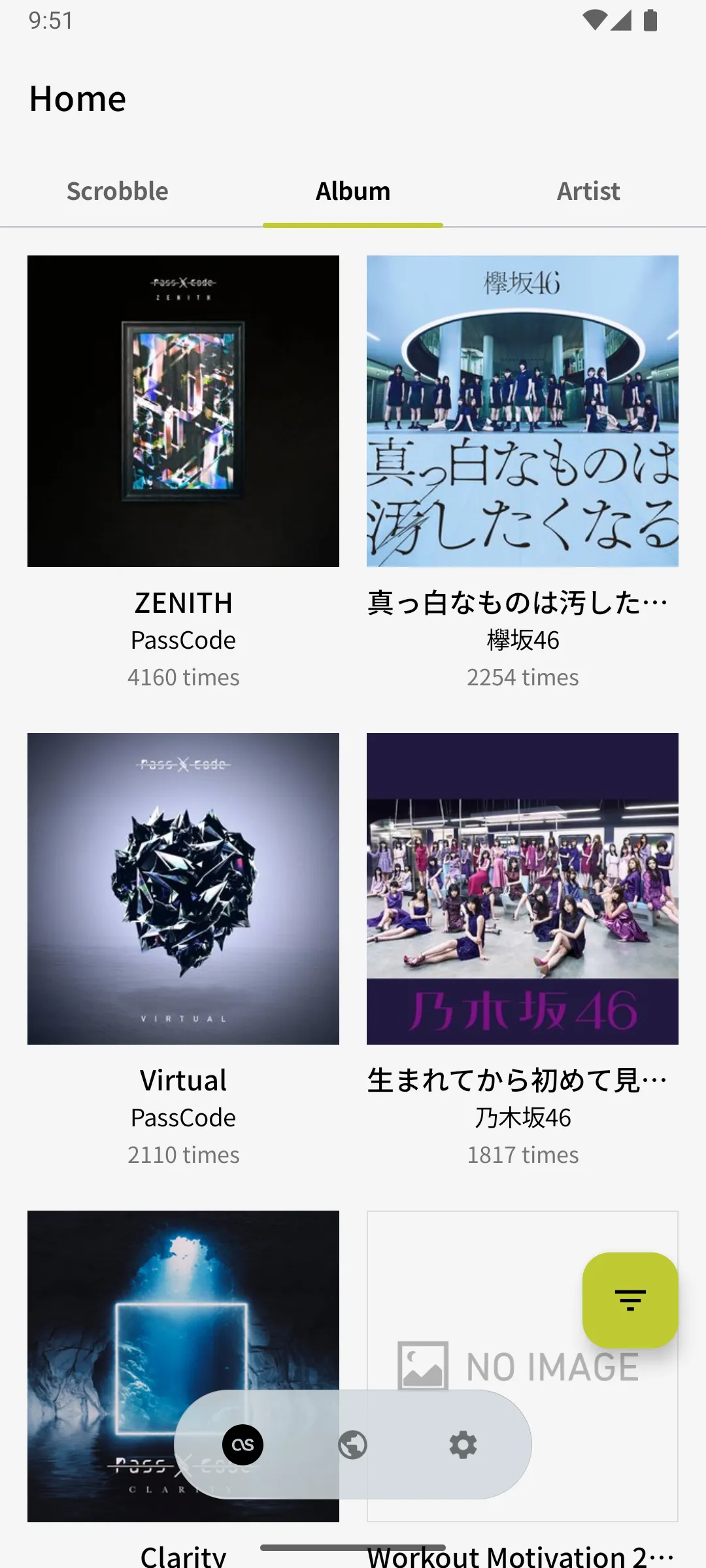Screen dimensions: 706x1568
Task: Open the globe section in bottom bar
Action: [353, 1445]
